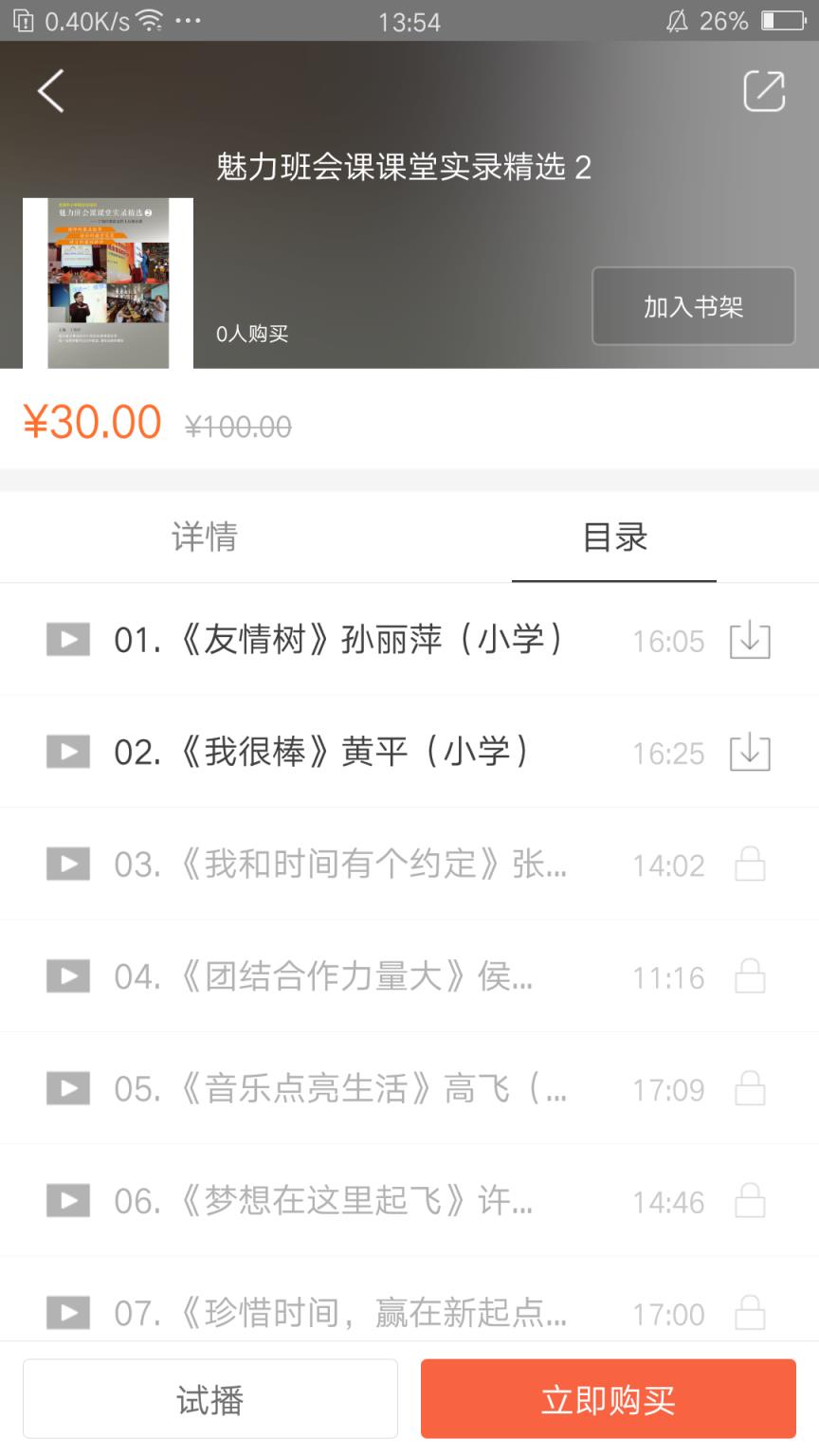Tap the back arrow at top left

coord(49,91)
